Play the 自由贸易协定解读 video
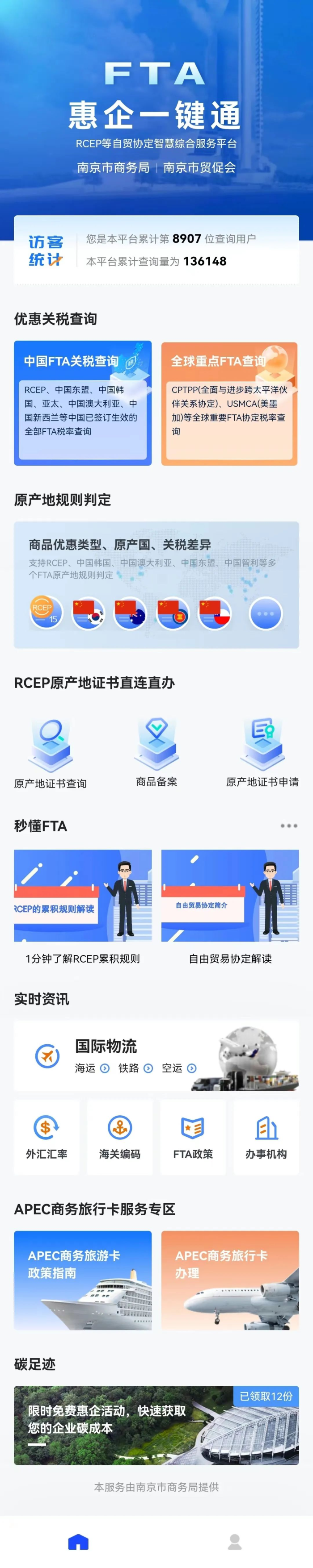This screenshot has height=1568, width=313. (230, 895)
